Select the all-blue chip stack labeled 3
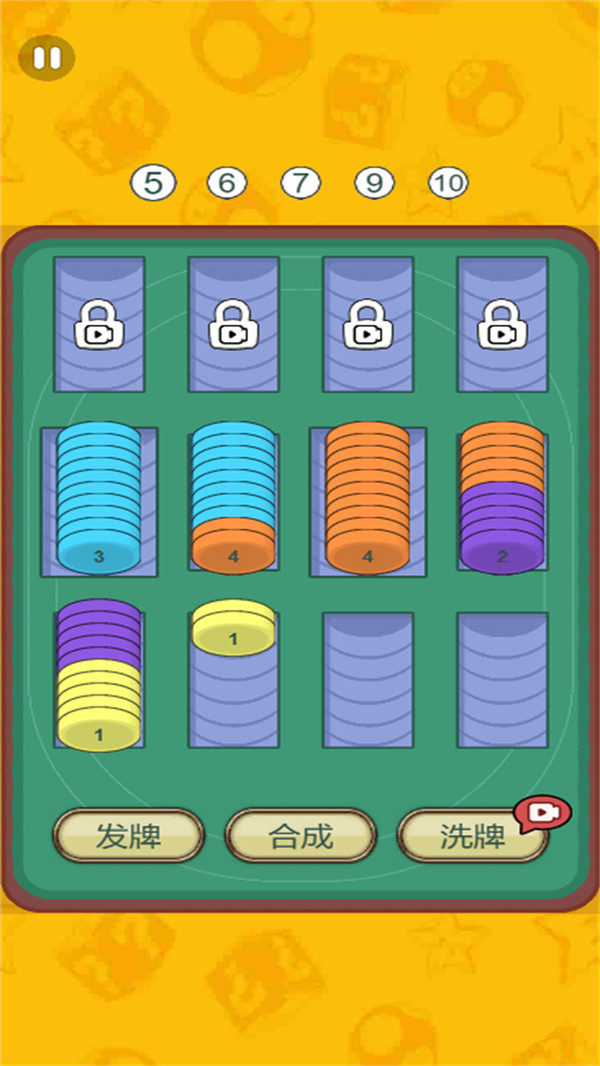Screen dimensions: 600x1066 coord(98,500)
